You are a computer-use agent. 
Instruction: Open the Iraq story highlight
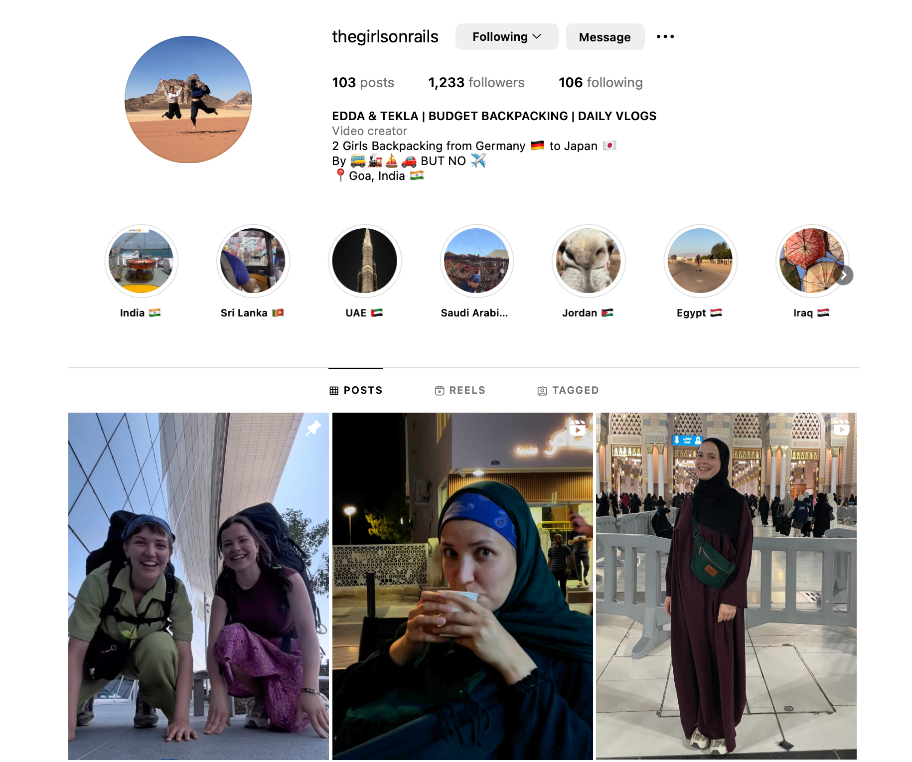(809, 261)
